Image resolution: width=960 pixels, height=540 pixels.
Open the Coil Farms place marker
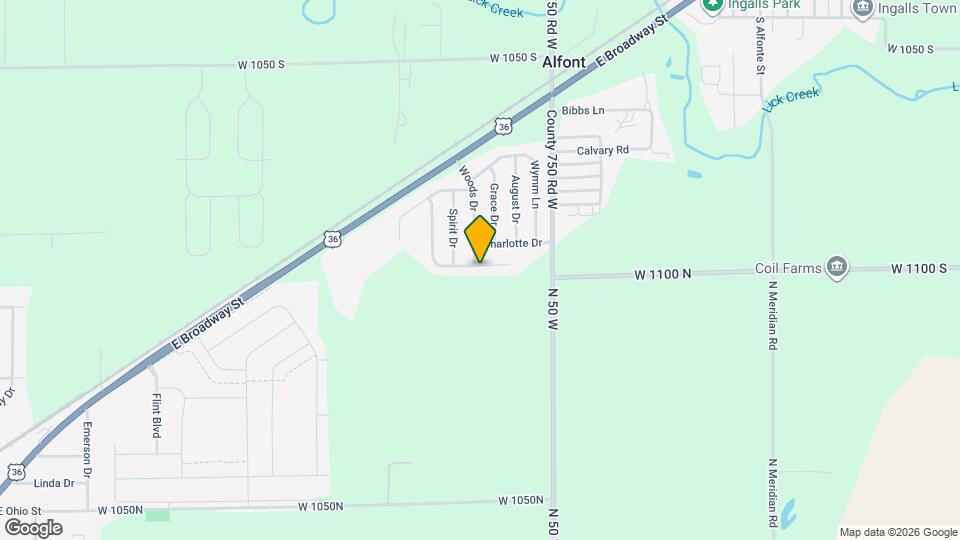(838, 268)
